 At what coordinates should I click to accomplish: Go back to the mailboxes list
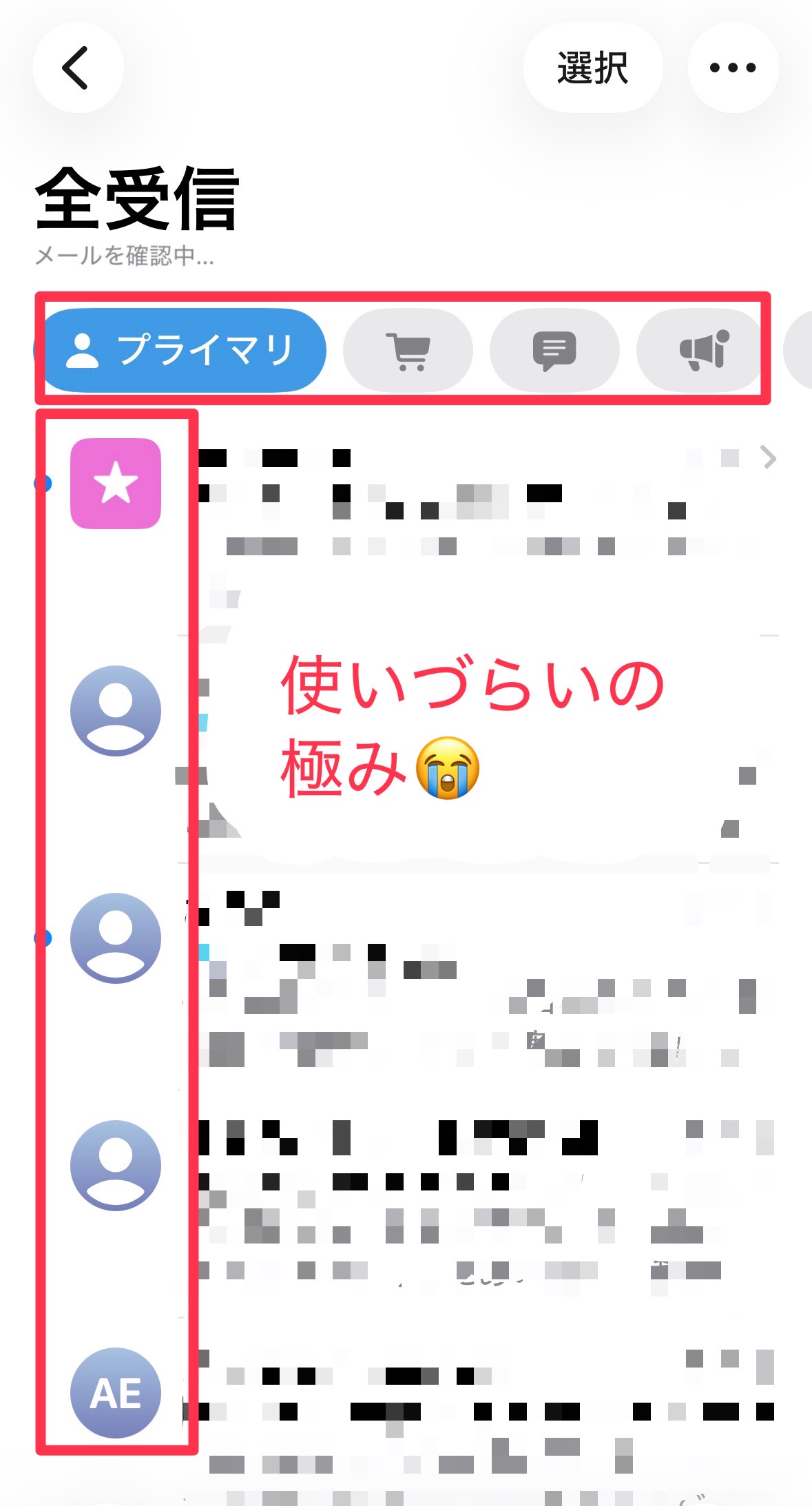point(78,68)
